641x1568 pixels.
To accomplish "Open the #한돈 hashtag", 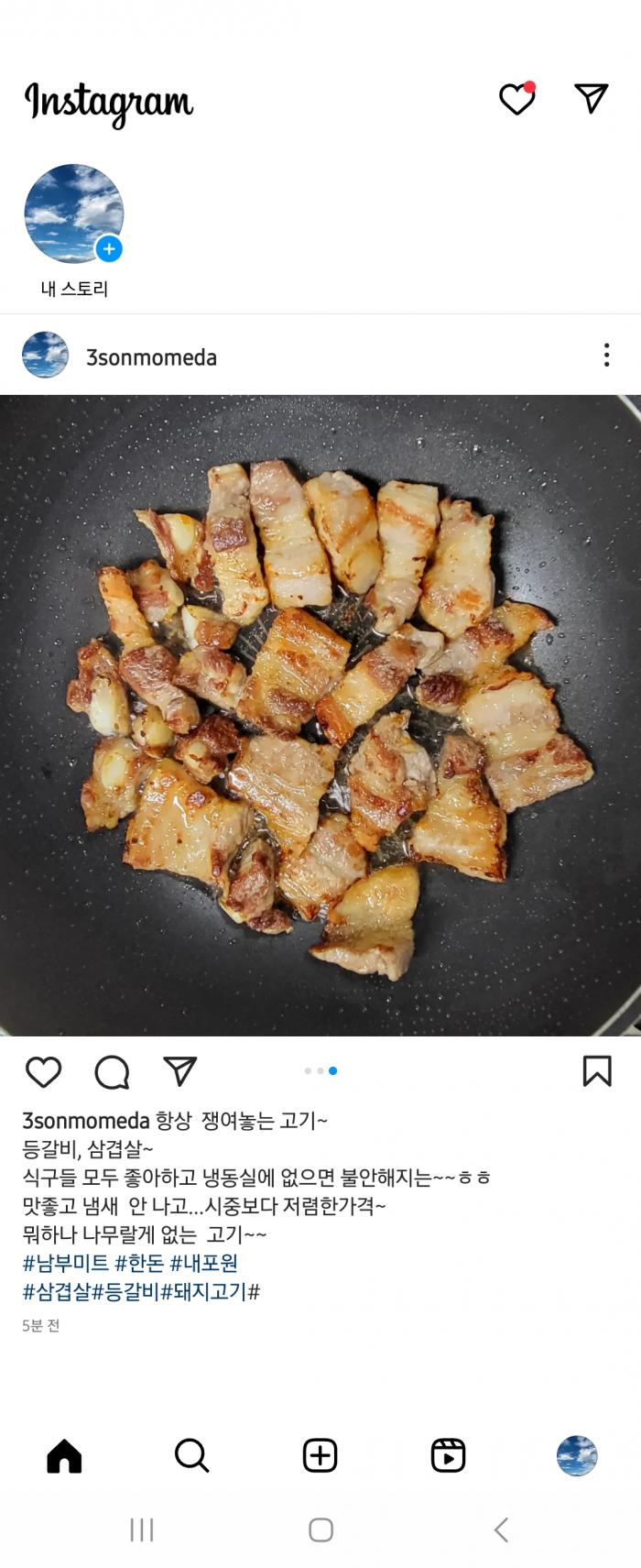I will tap(139, 1264).
